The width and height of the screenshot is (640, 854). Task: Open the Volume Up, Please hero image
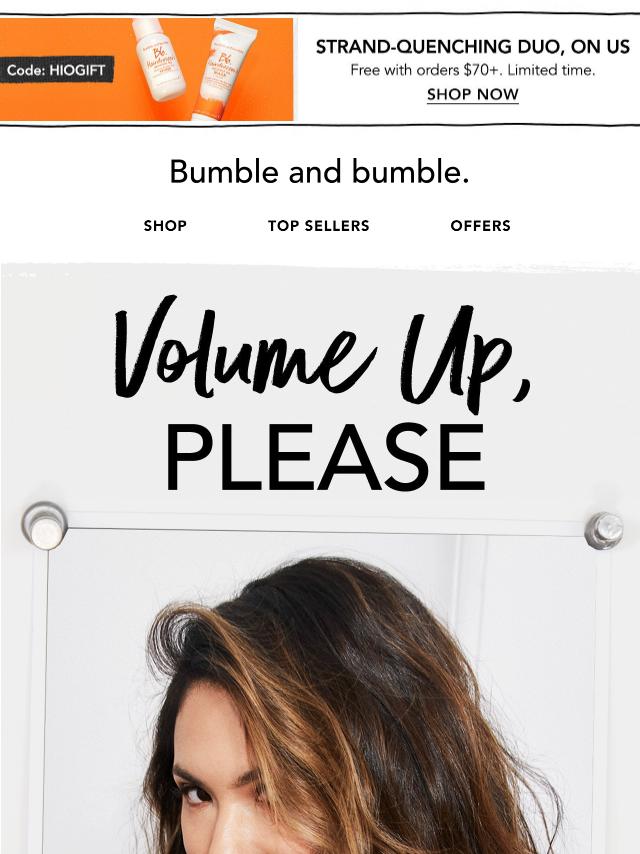pos(320,600)
